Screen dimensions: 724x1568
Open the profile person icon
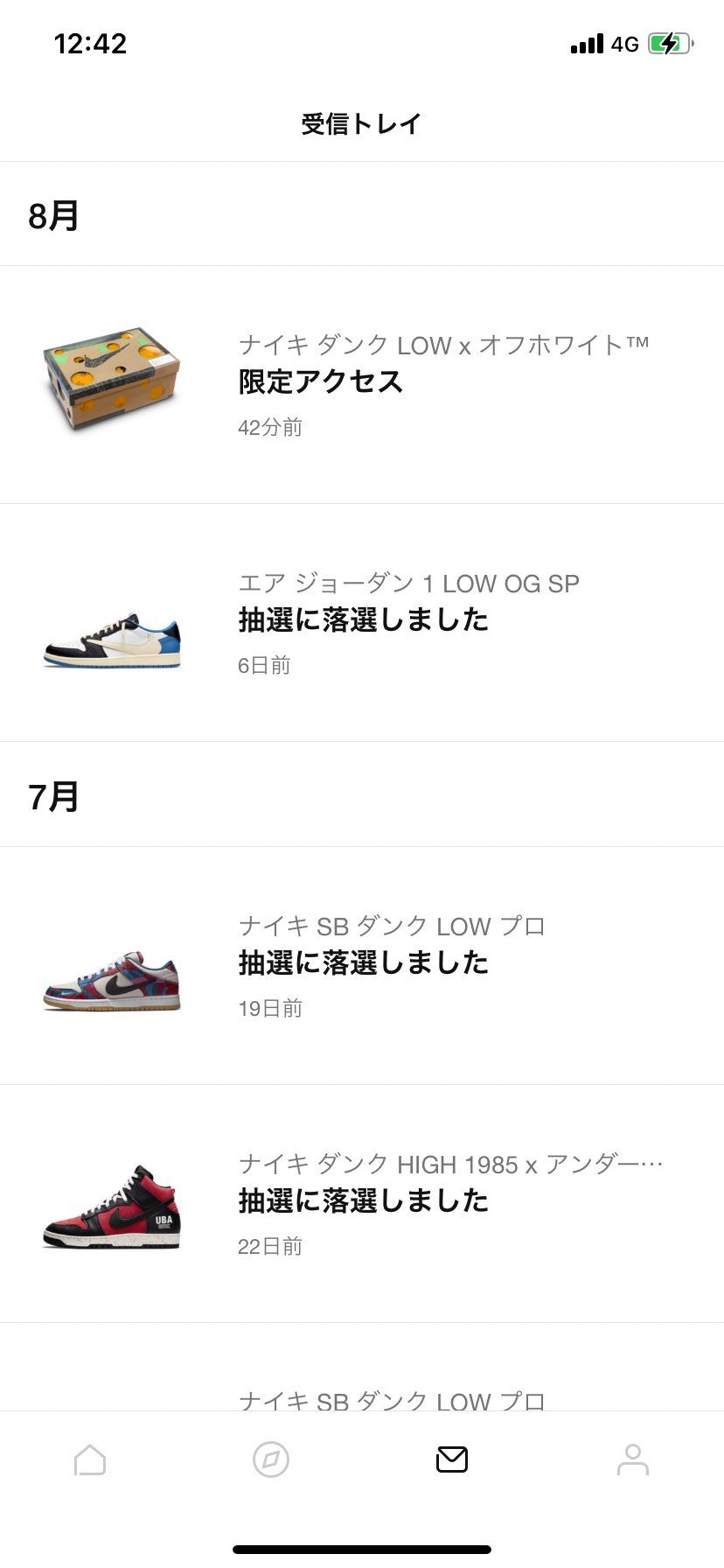click(x=633, y=1459)
